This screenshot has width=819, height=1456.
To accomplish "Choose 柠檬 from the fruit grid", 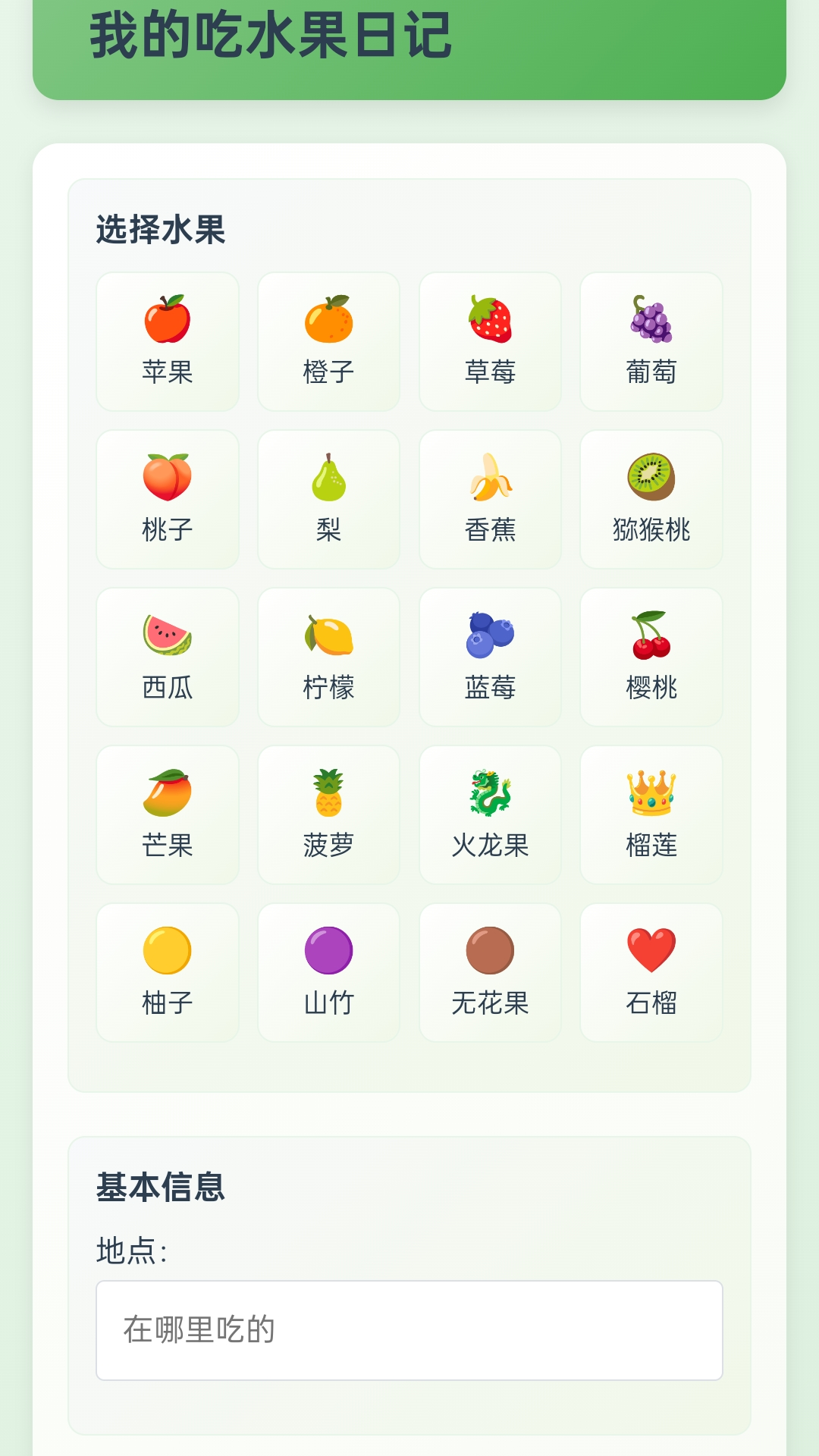I will click(328, 657).
